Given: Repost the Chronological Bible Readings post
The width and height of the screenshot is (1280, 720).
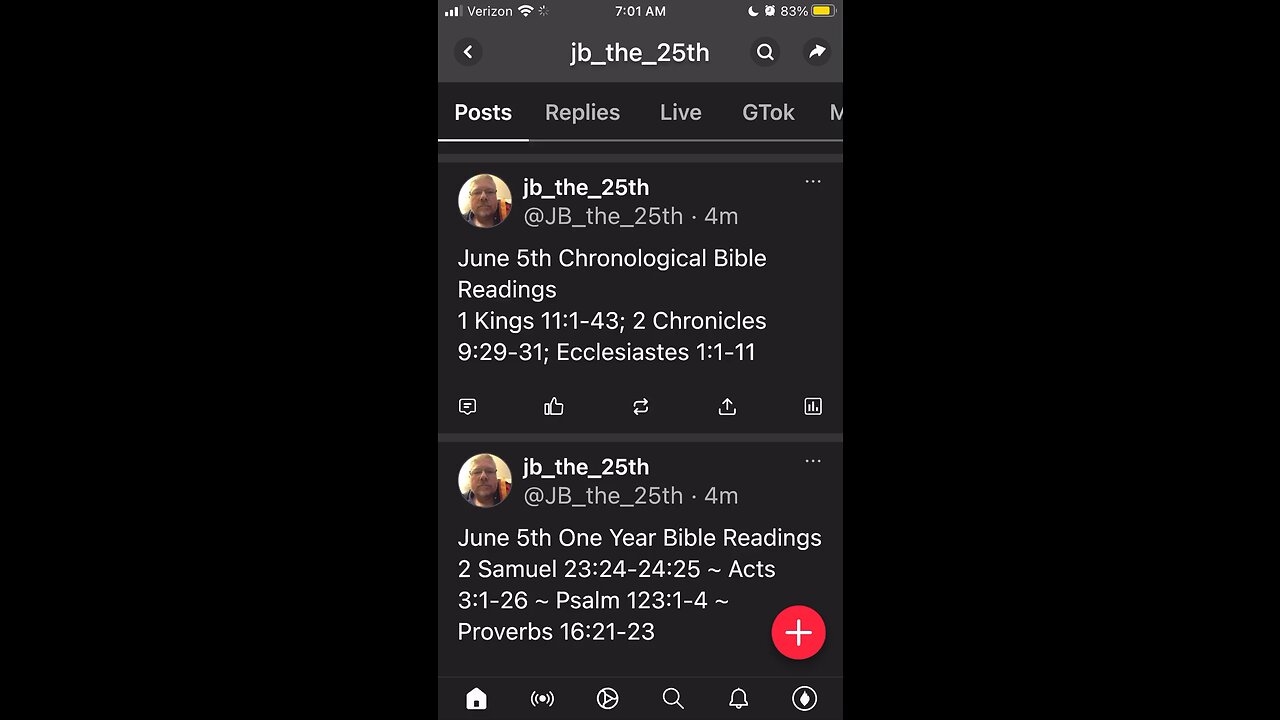Looking at the screenshot, I should point(641,406).
